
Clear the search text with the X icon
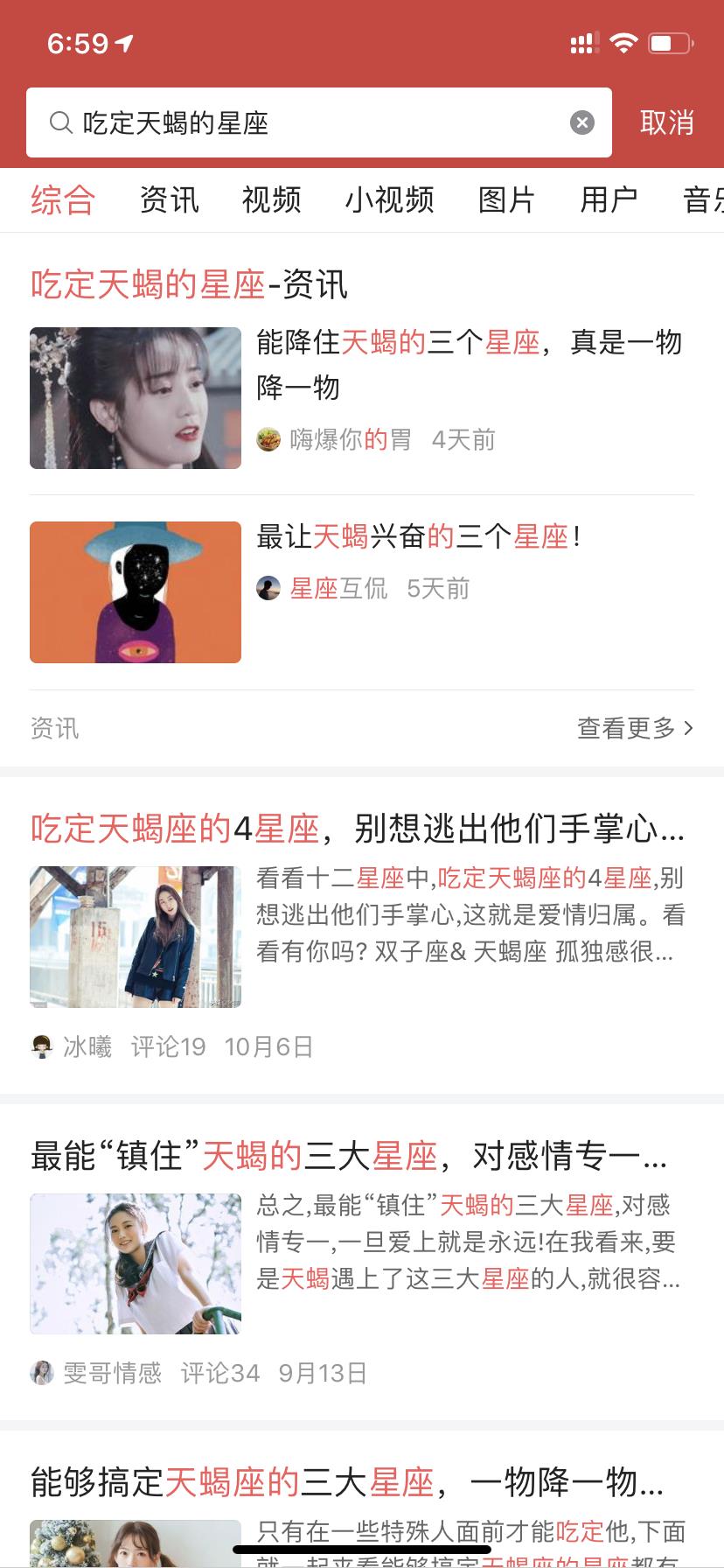click(582, 122)
